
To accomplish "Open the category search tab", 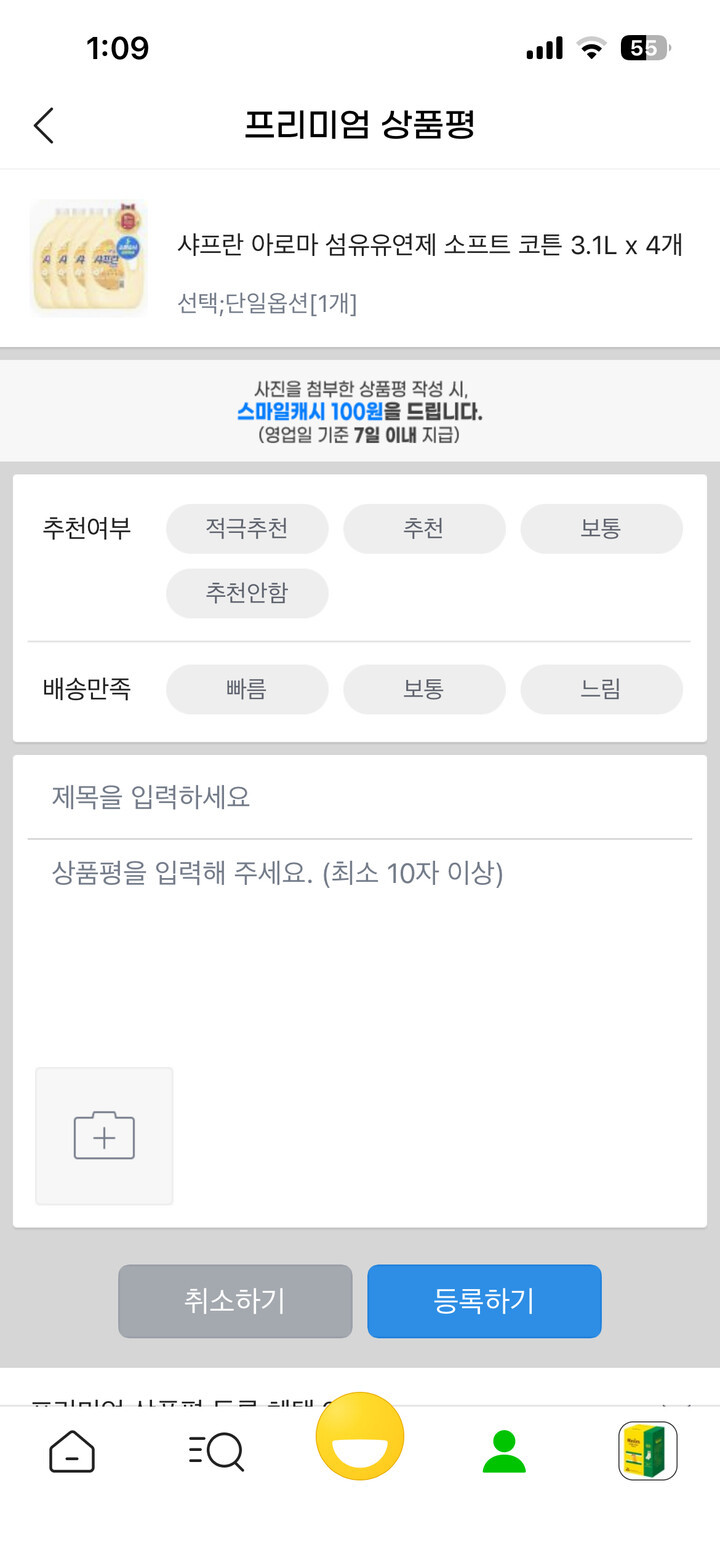I will tap(216, 1451).
